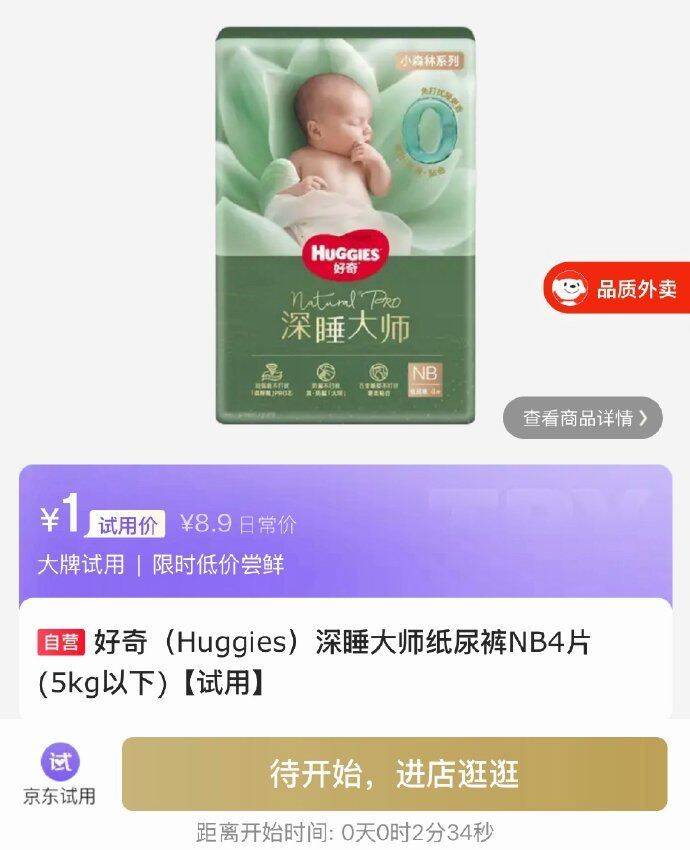The image size is (690, 850).
Task: Tap the 待开始，进店逛逛 button
Action: pos(394,773)
